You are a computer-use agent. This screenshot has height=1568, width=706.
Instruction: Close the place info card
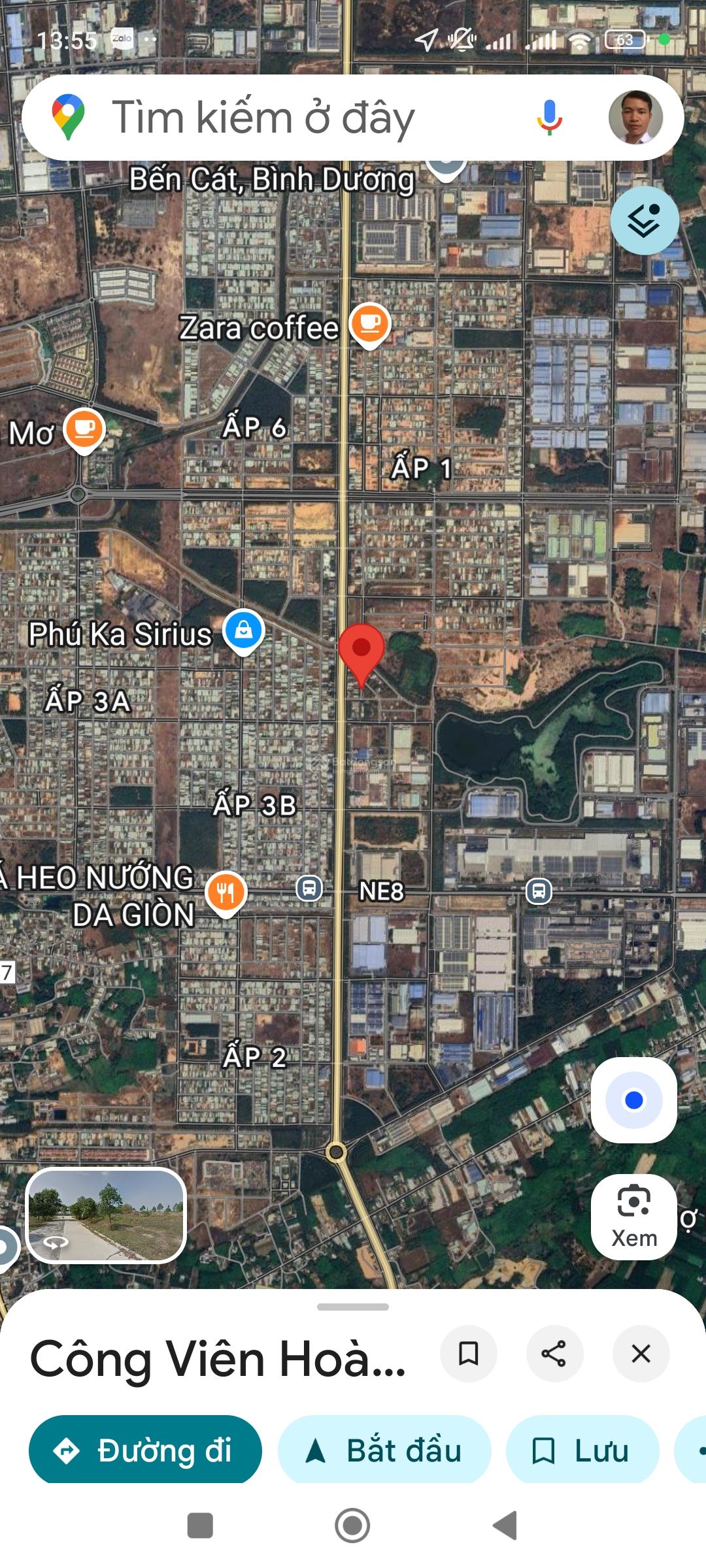click(x=641, y=1353)
